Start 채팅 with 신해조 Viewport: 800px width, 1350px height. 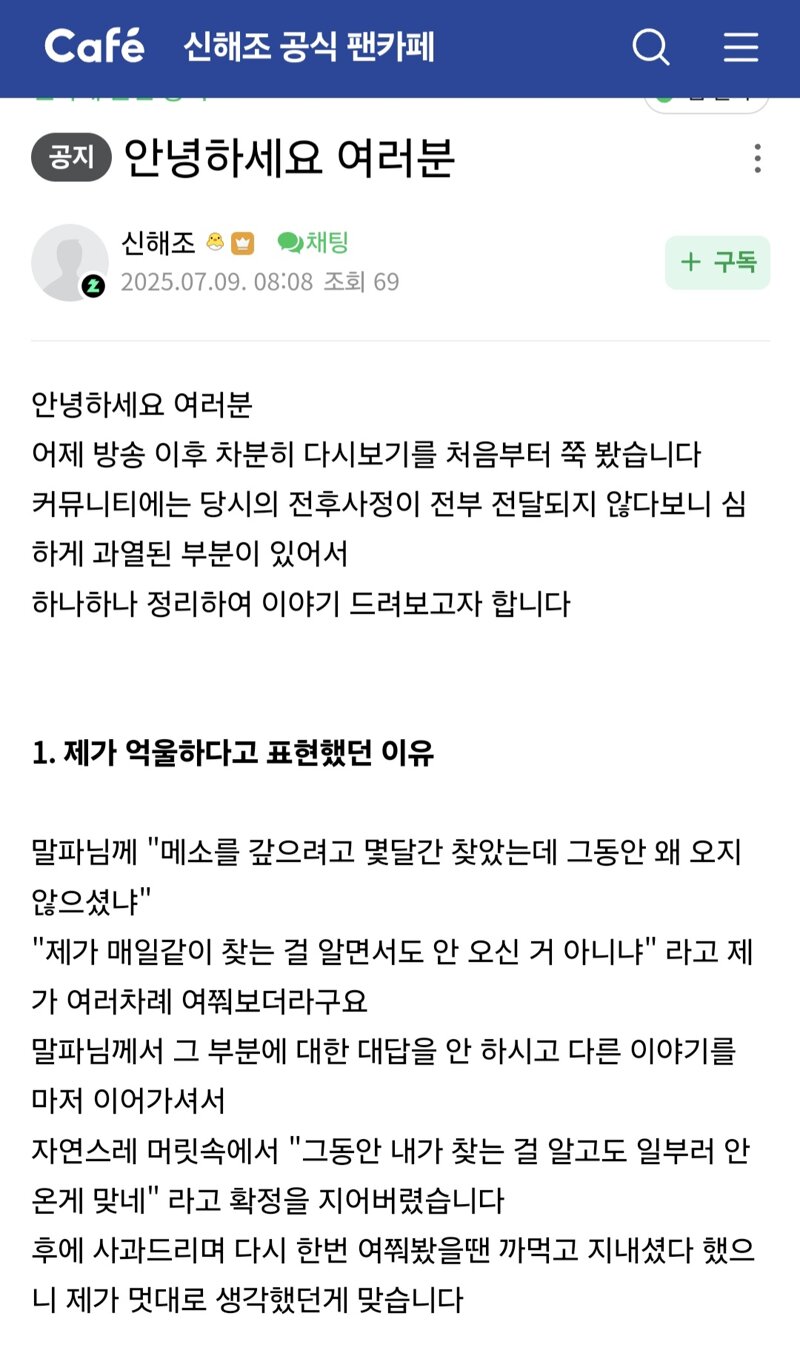[x=313, y=242]
